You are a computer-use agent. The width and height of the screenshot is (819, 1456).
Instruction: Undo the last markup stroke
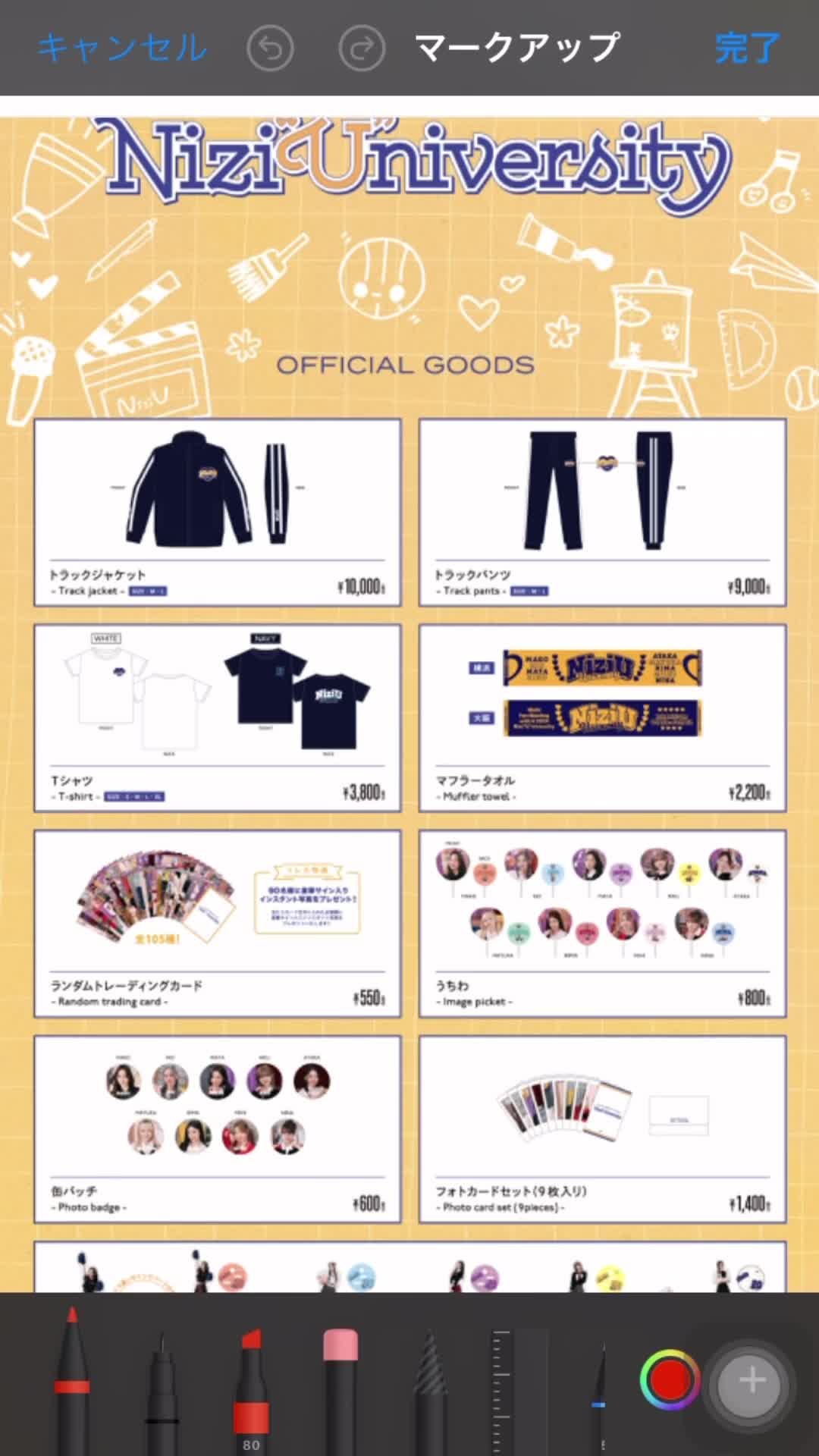(x=270, y=48)
